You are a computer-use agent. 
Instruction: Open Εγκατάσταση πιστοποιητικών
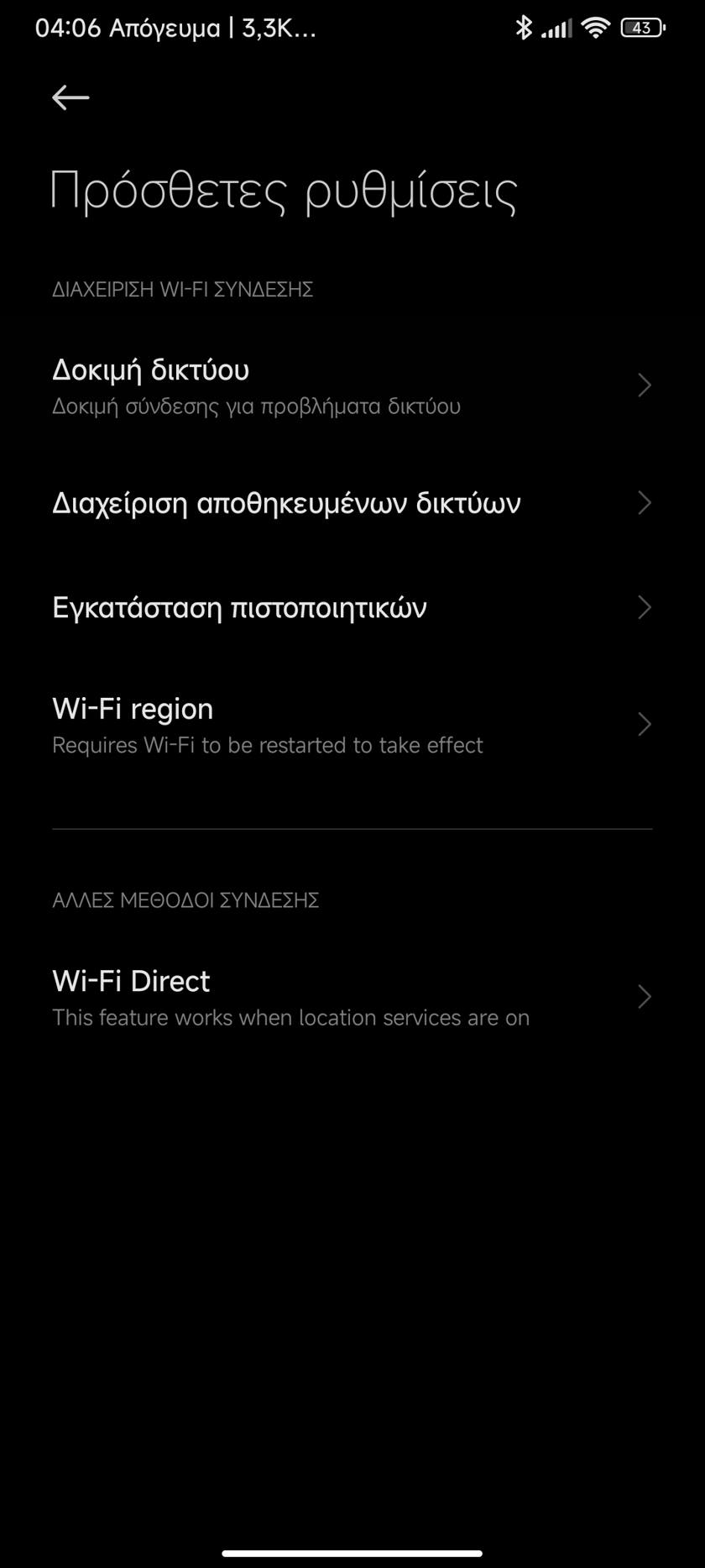pyautogui.click(x=352, y=607)
